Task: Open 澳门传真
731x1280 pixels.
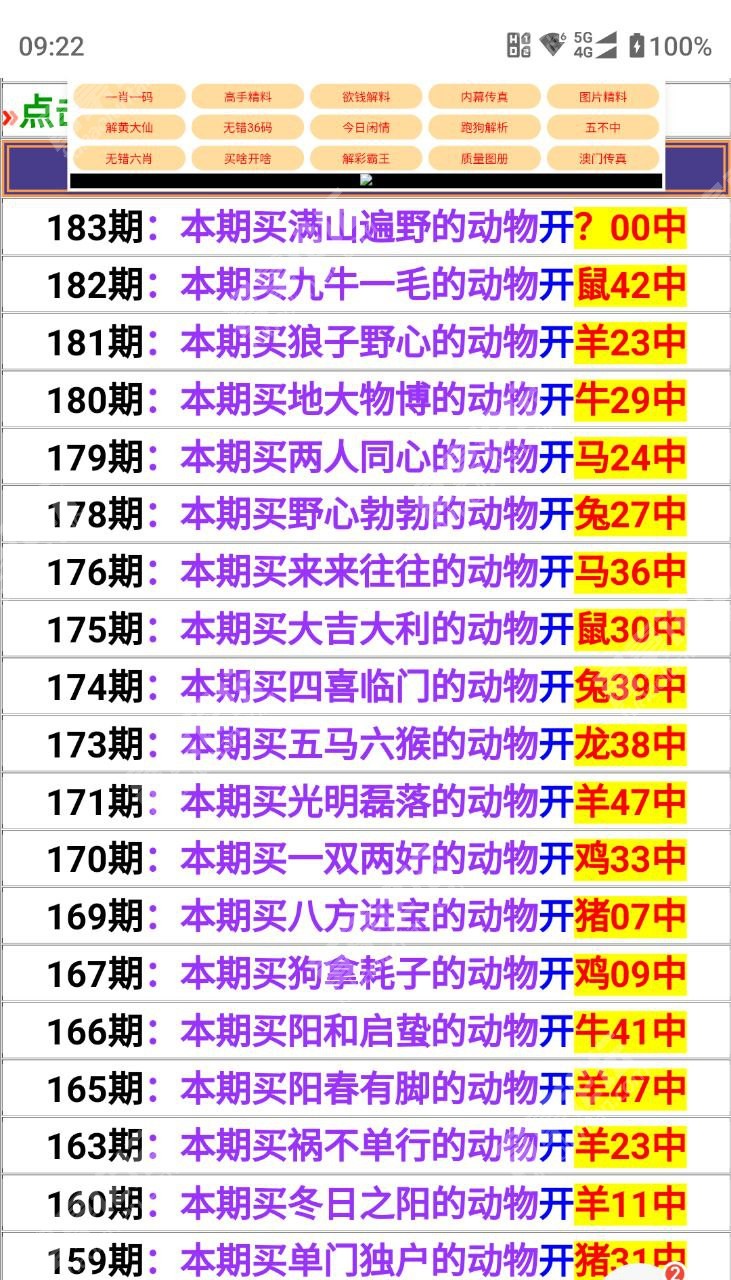Action: tap(603, 158)
